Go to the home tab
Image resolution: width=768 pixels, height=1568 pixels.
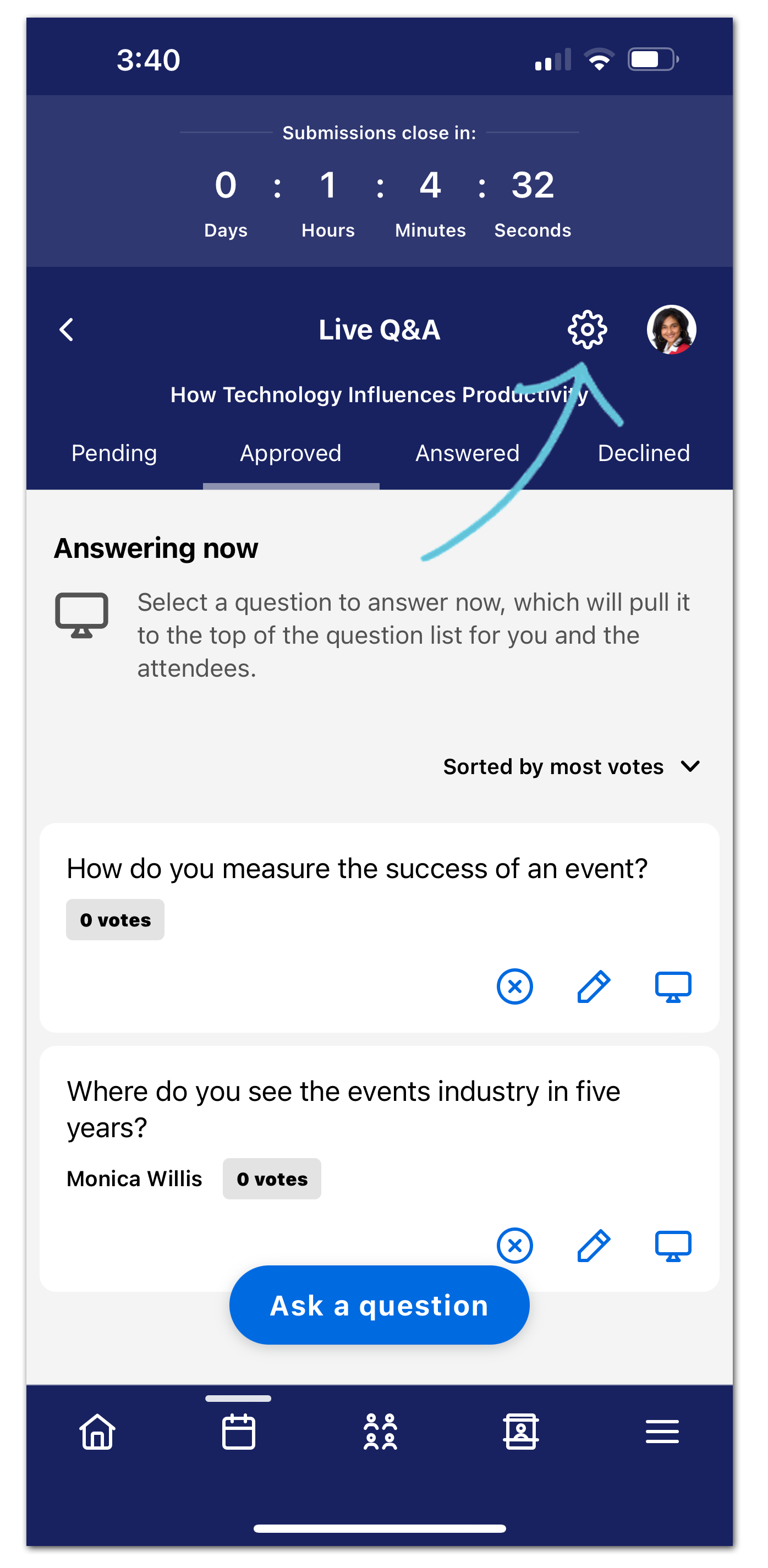point(97,1432)
